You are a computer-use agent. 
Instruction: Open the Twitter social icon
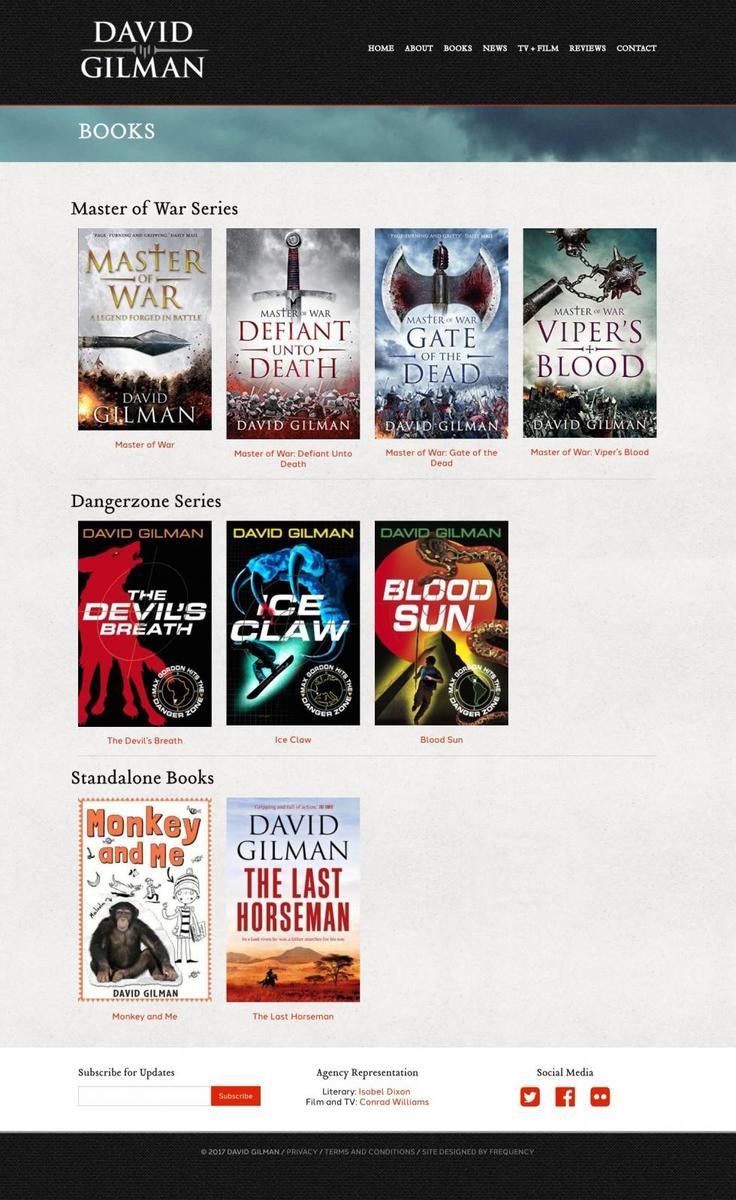pos(530,1097)
